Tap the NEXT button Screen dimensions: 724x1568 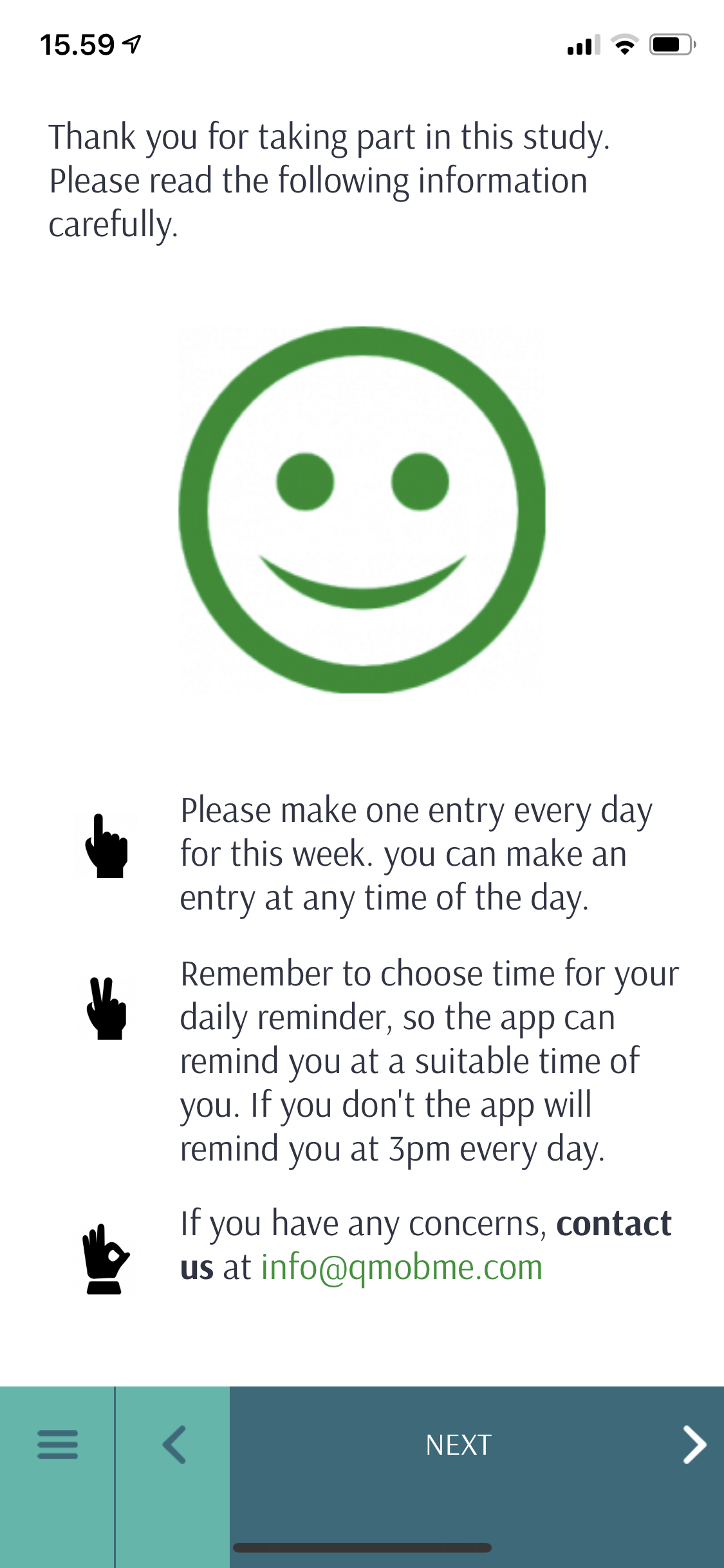(458, 1444)
